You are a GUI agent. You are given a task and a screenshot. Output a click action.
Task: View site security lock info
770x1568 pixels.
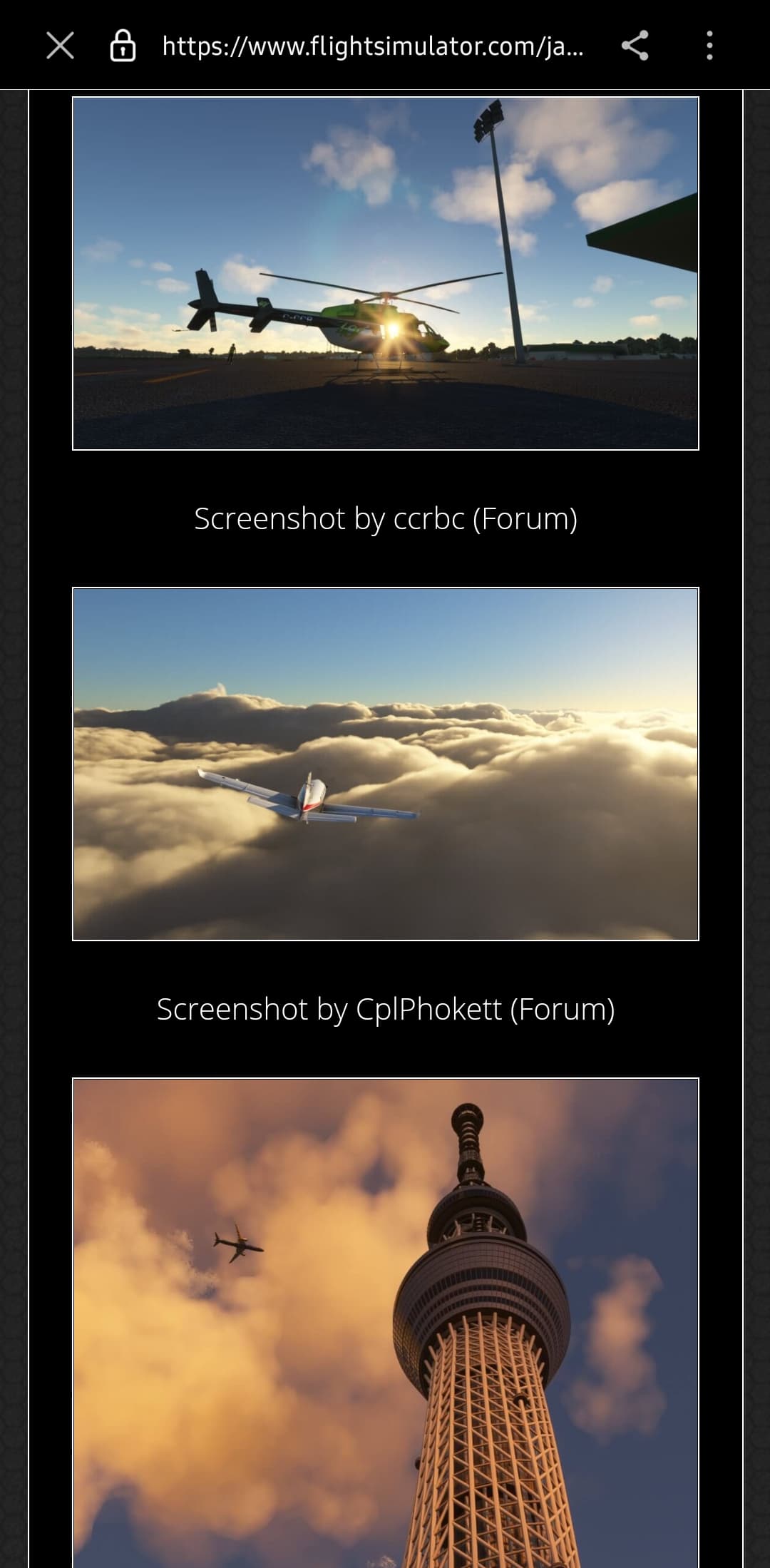123,46
